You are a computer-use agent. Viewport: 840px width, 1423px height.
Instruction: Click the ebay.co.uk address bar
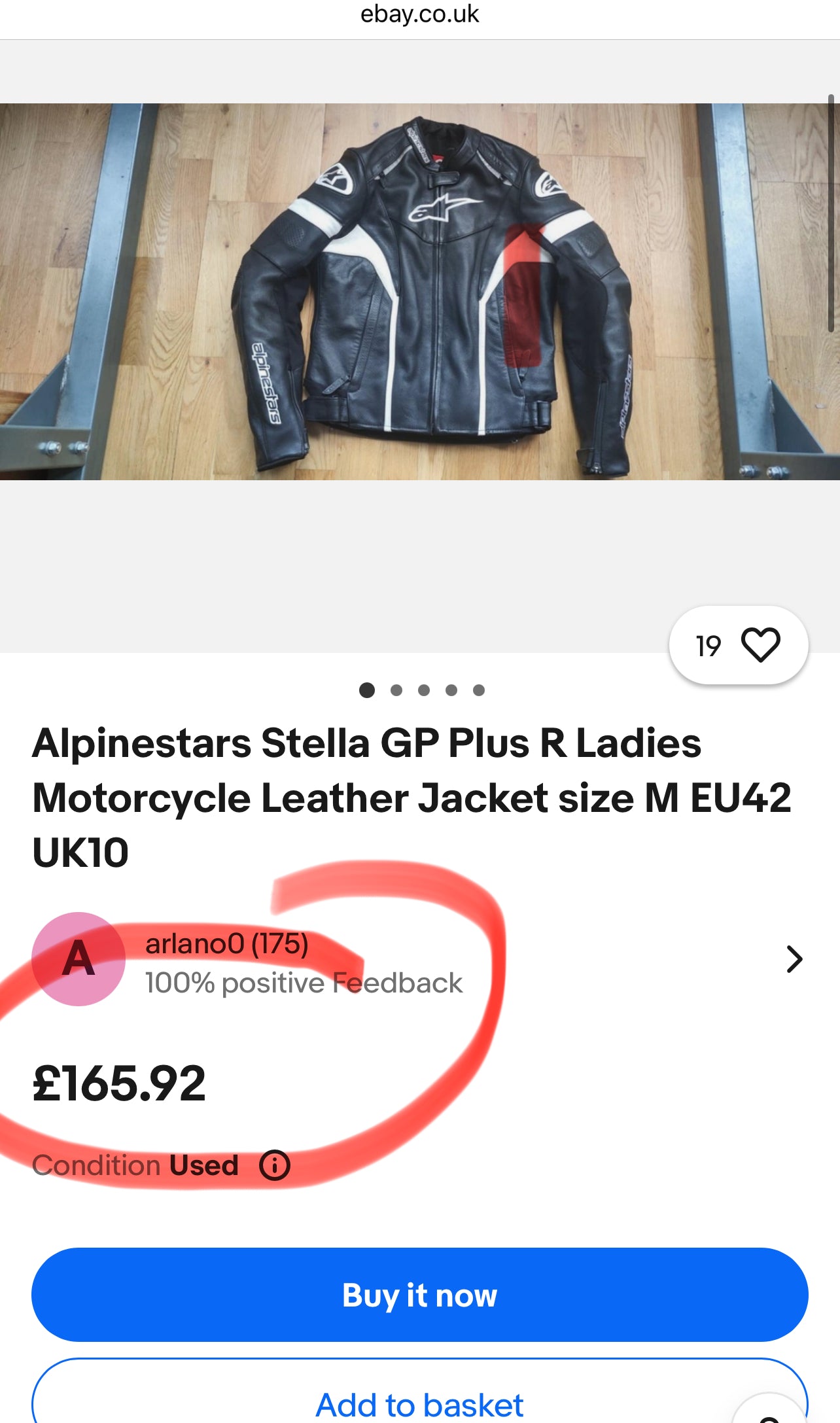pos(419,14)
